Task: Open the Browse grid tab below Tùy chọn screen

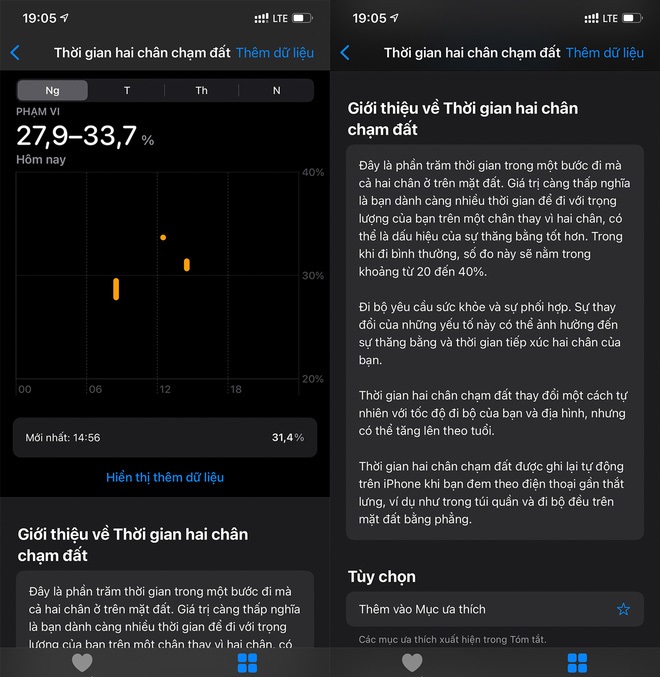Action: 577,662
